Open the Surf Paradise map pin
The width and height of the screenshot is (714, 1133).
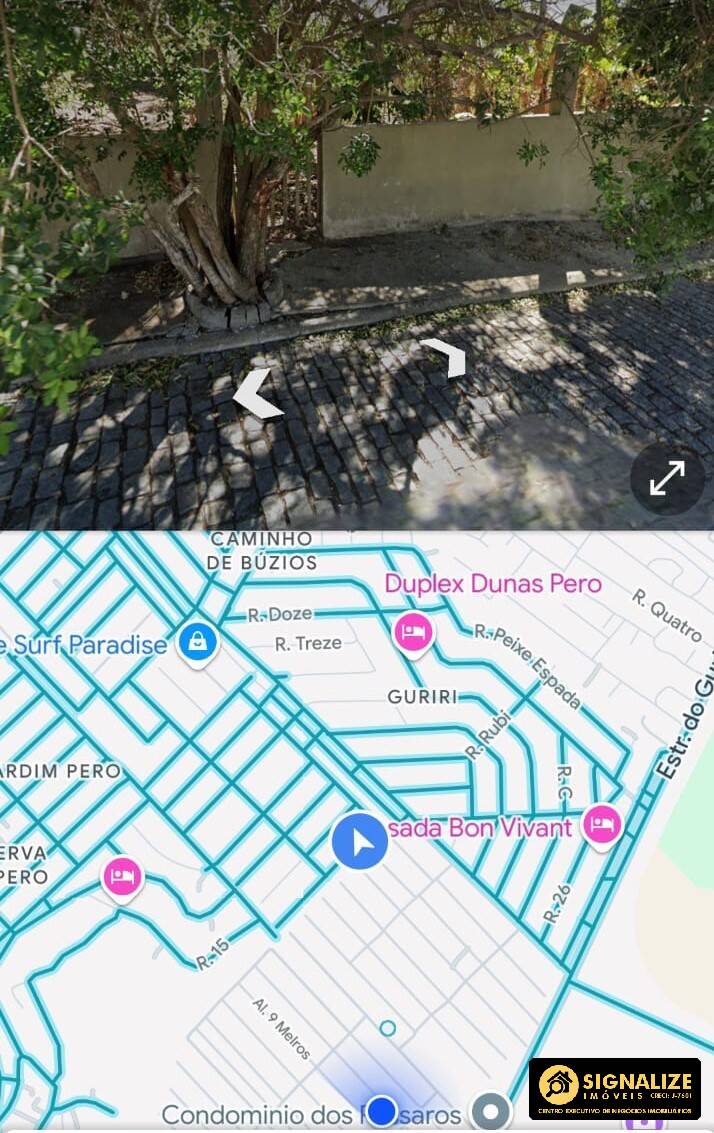(198, 643)
